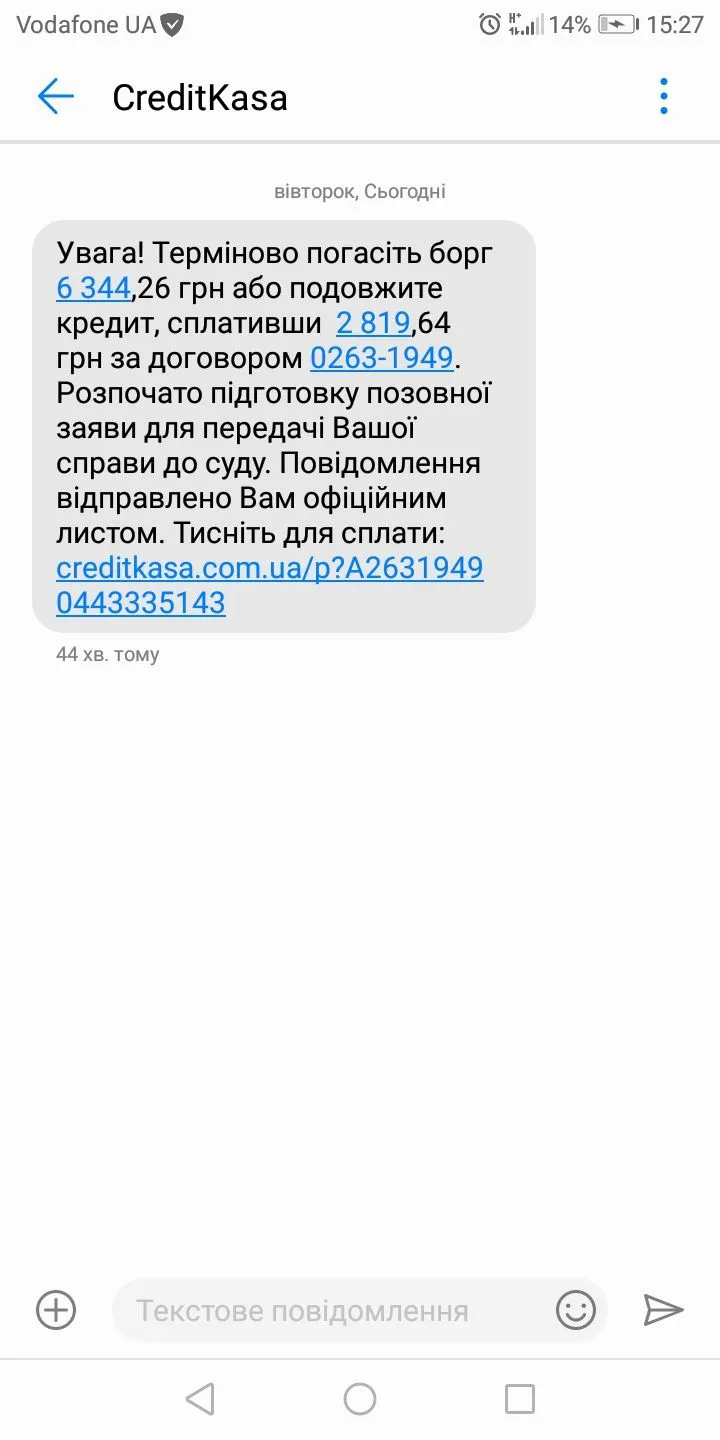Go back from the CreditKasa conversation
The width and height of the screenshot is (720, 1440).
tap(56, 97)
